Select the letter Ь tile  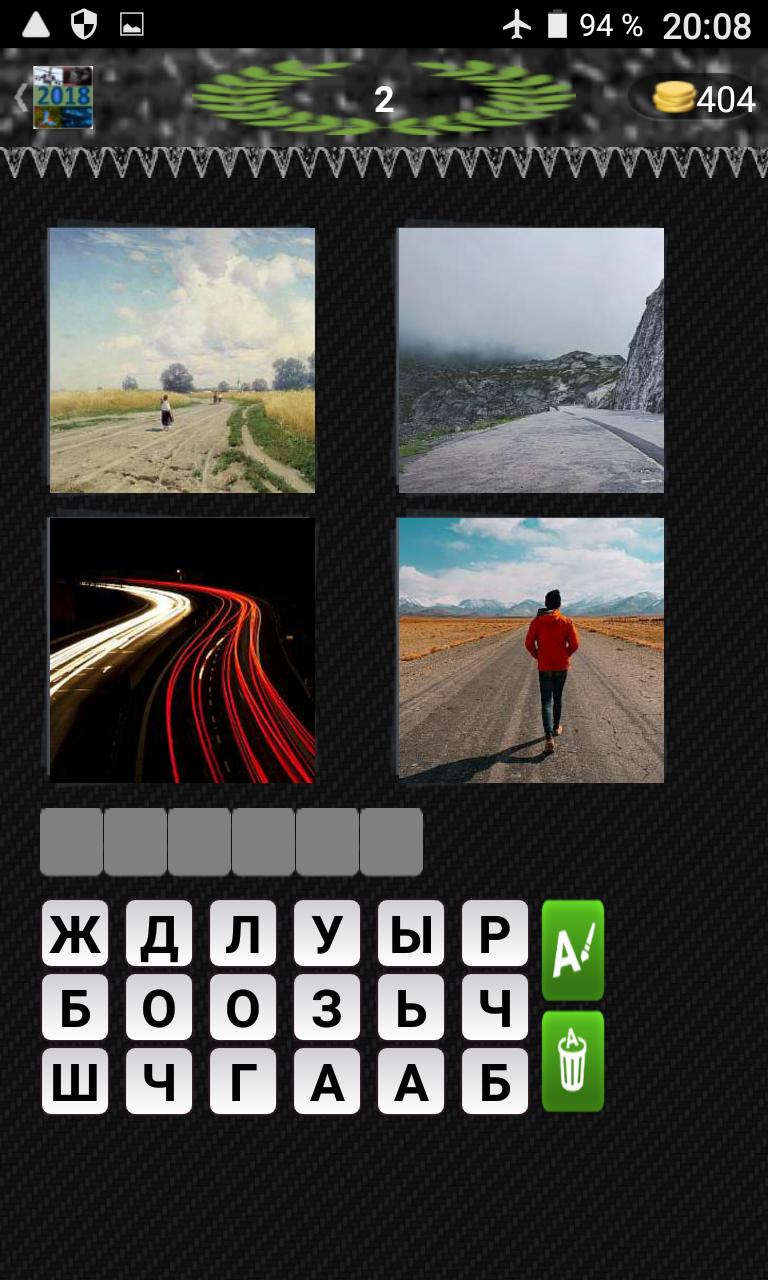coord(411,1007)
